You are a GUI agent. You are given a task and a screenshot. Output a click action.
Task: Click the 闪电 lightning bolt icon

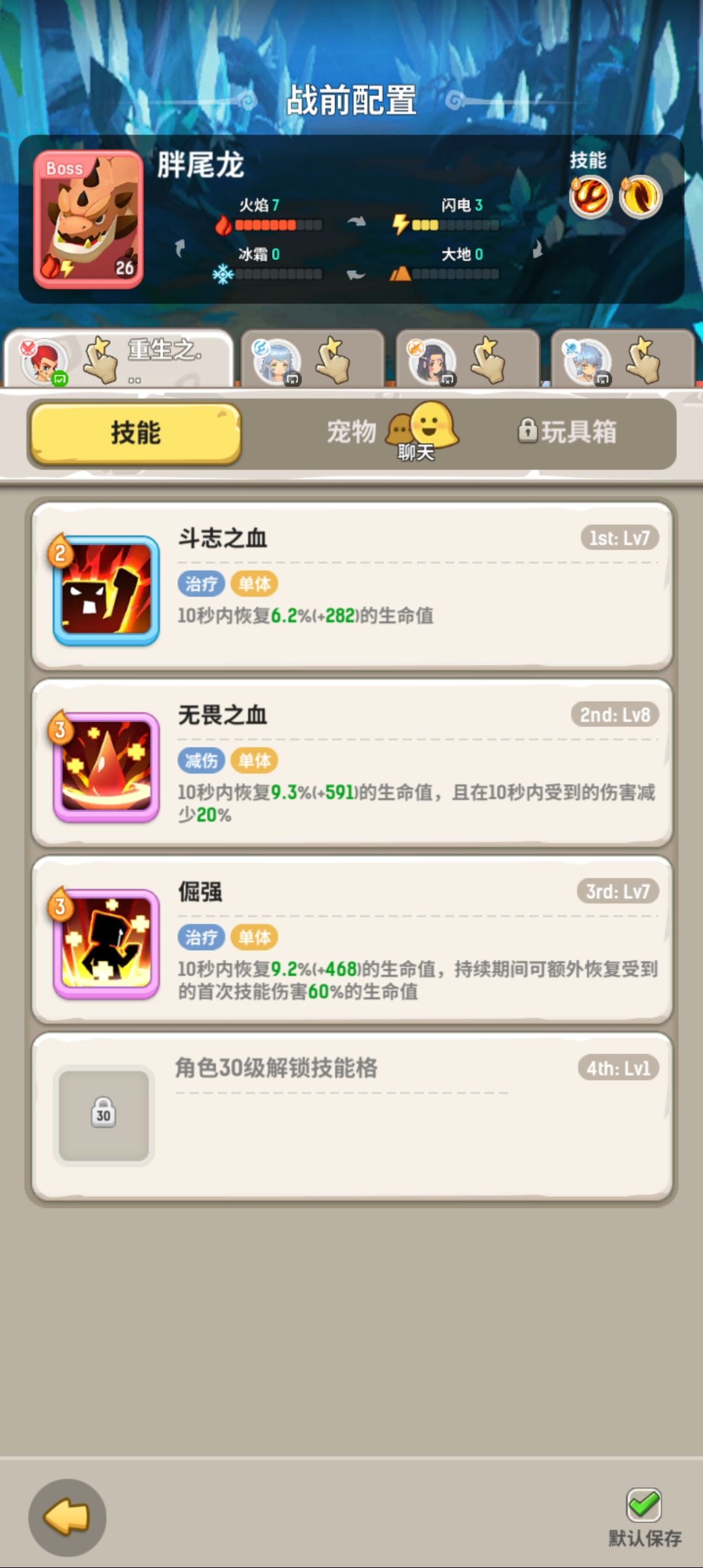pos(402,224)
